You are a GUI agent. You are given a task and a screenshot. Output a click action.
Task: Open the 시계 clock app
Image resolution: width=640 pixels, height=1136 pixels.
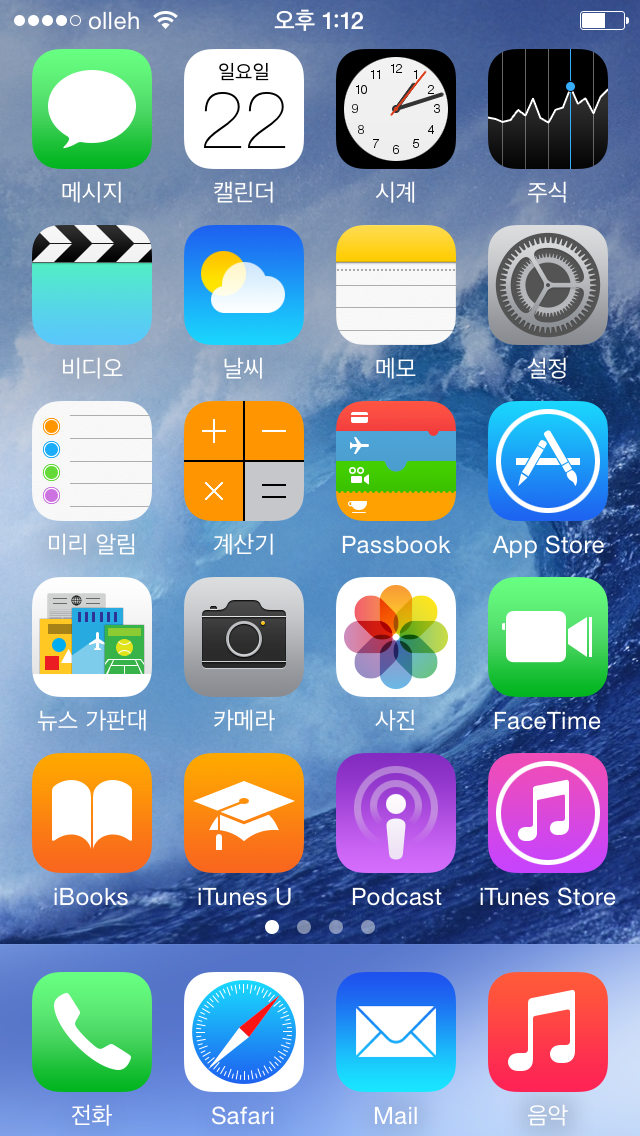[396, 109]
